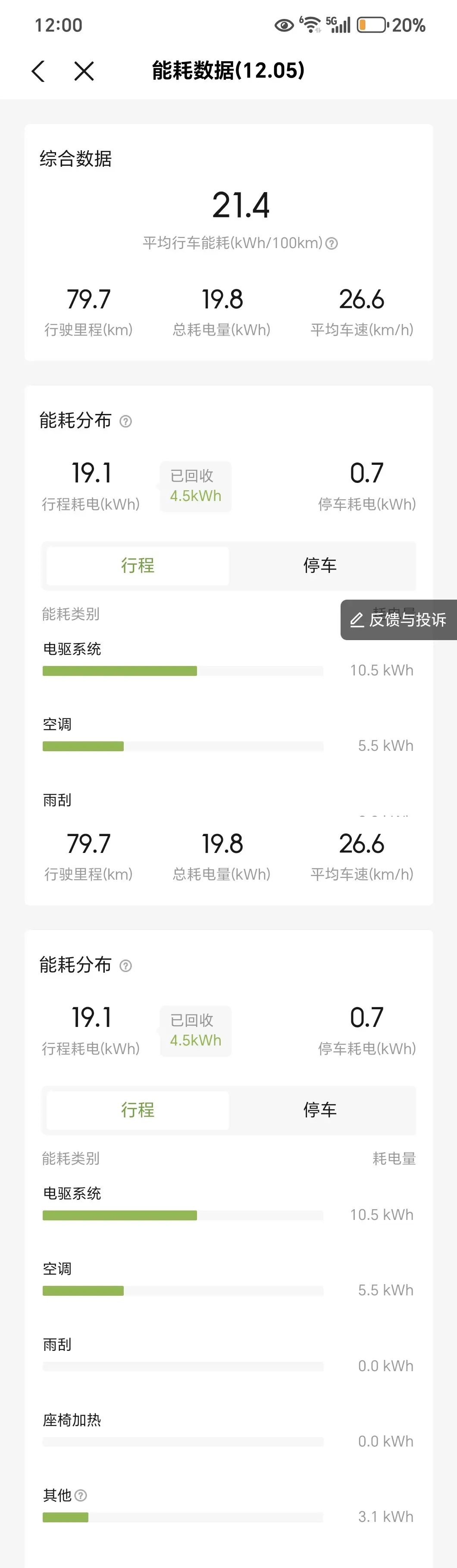Tap the help icon next to 其他
Image resolution: width=457 pixels, height=1568 pixels.
81,1495
